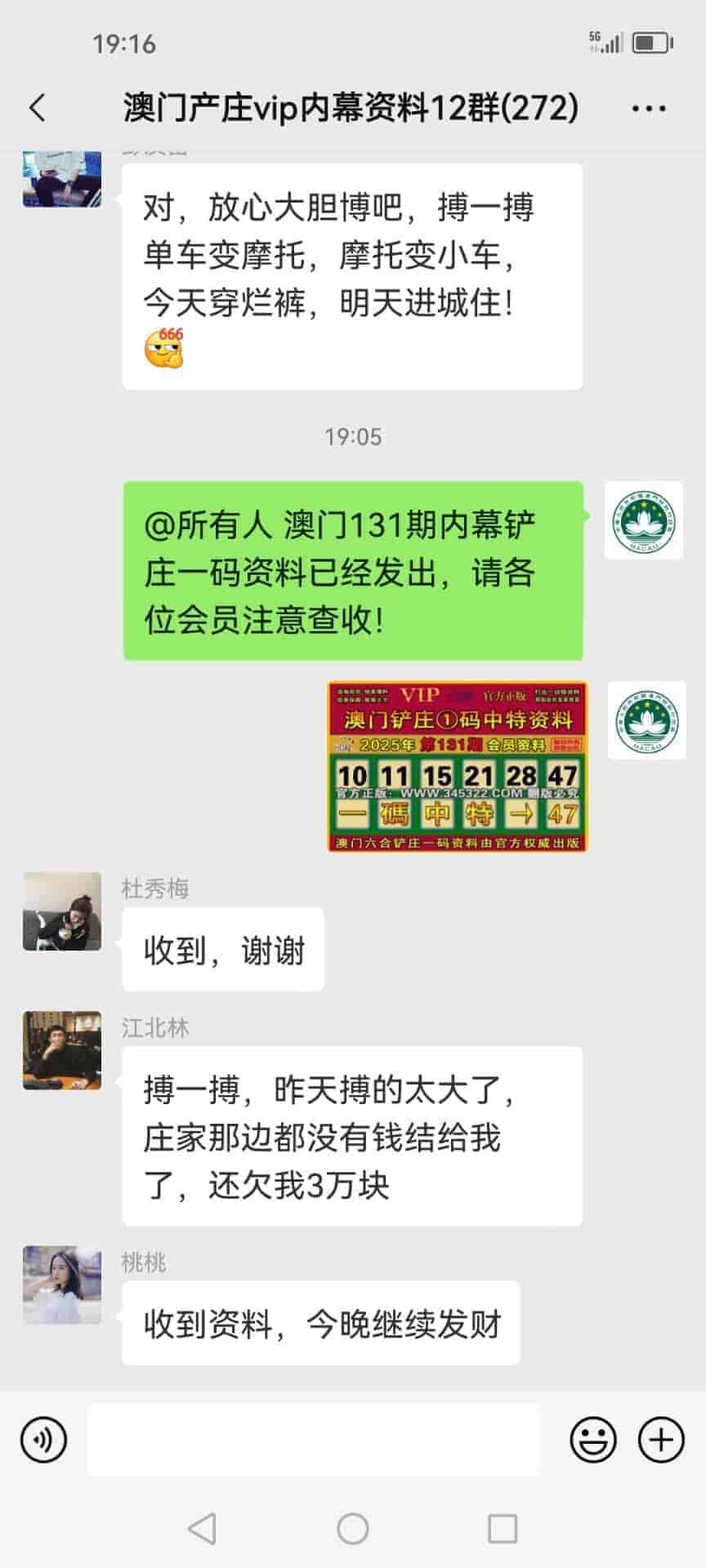
Task: Focus the message text field
Action: click(x=314, y=1439)
